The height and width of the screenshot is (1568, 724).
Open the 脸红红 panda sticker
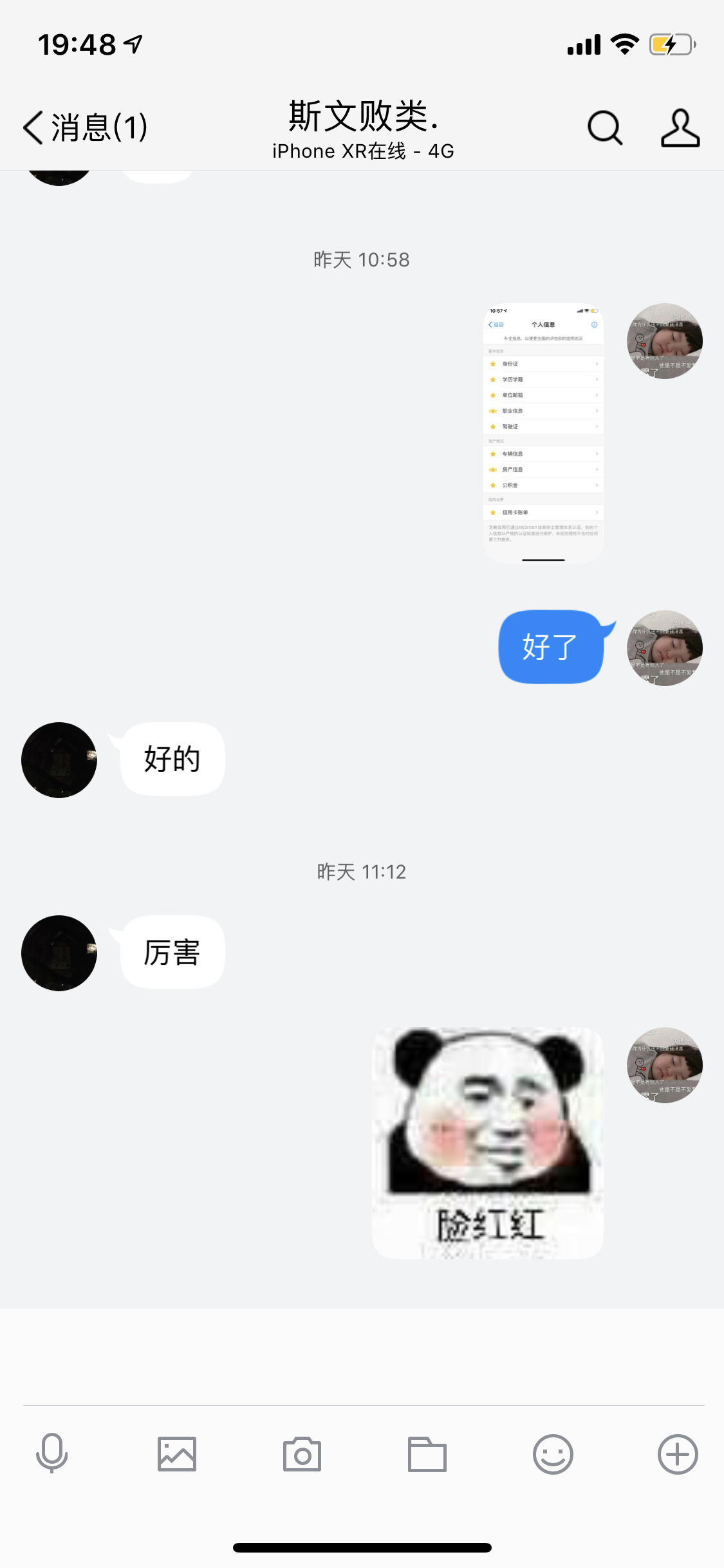coord(488,1142)
